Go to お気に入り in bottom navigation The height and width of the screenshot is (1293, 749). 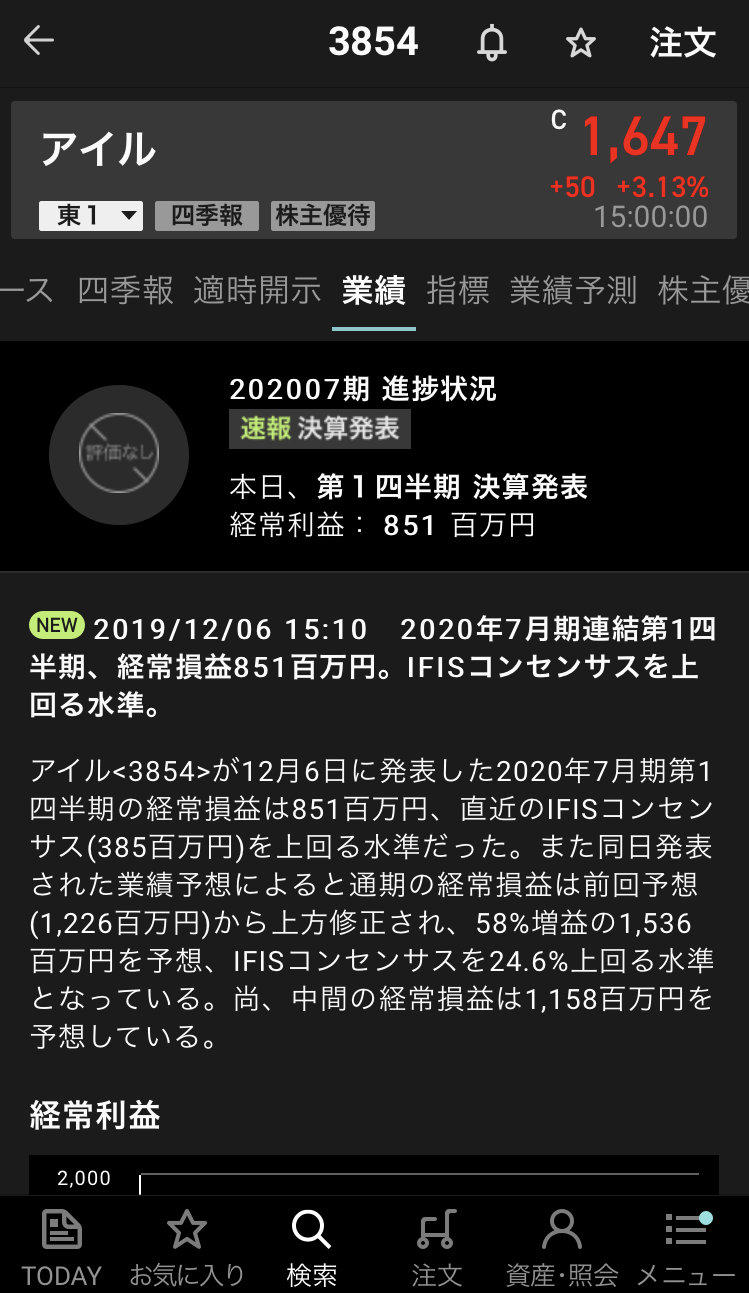187,1247
